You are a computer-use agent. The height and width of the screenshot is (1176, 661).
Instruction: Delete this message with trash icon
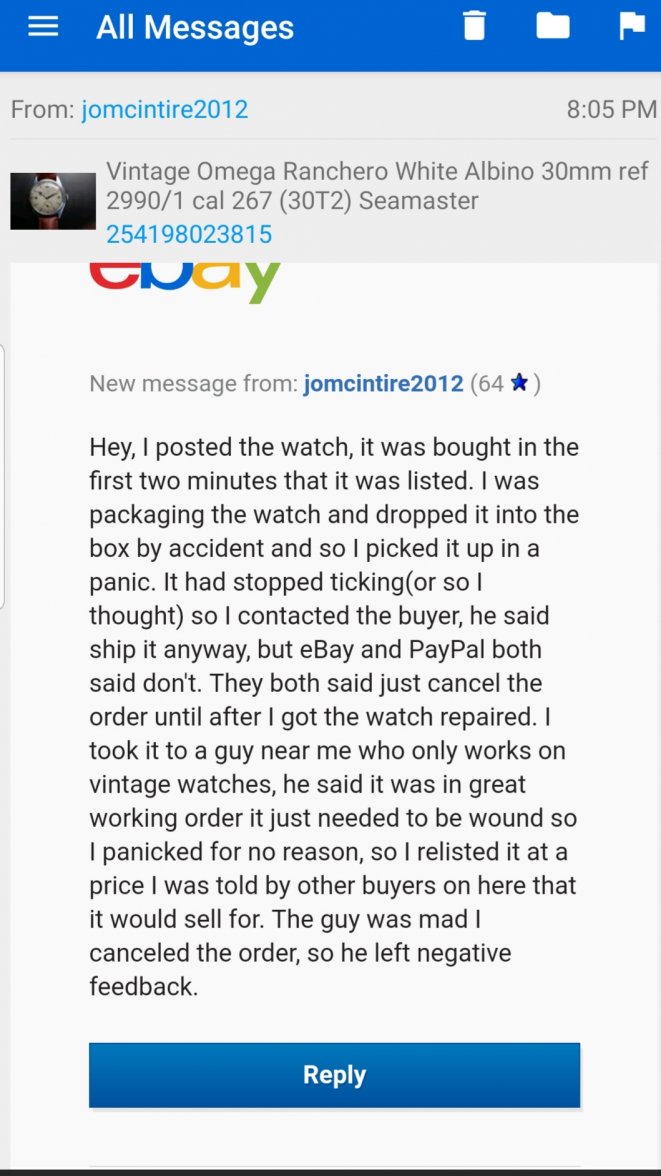[x=474, y=26]
